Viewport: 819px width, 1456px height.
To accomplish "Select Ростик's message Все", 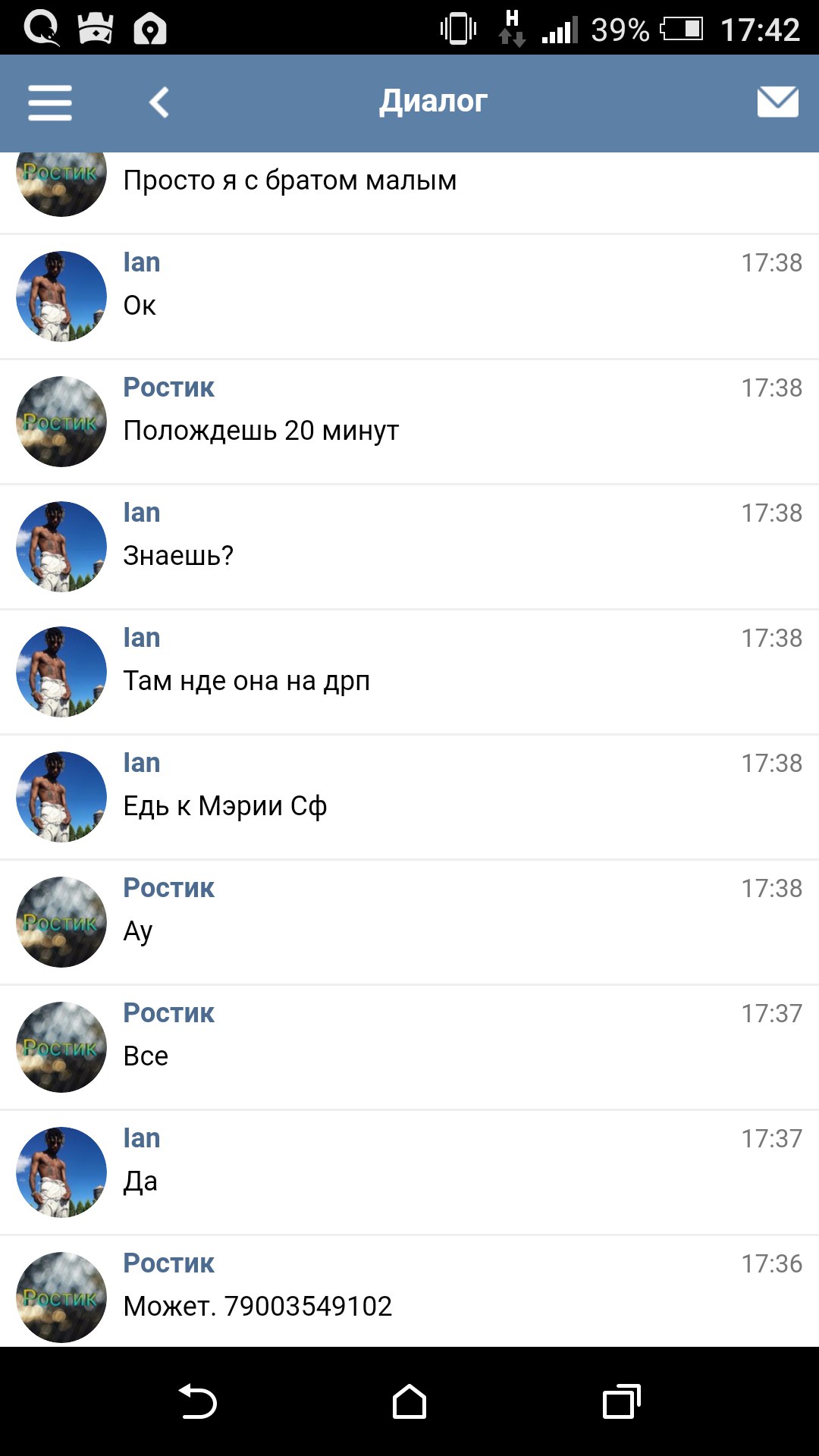I will pos(409,1047).
